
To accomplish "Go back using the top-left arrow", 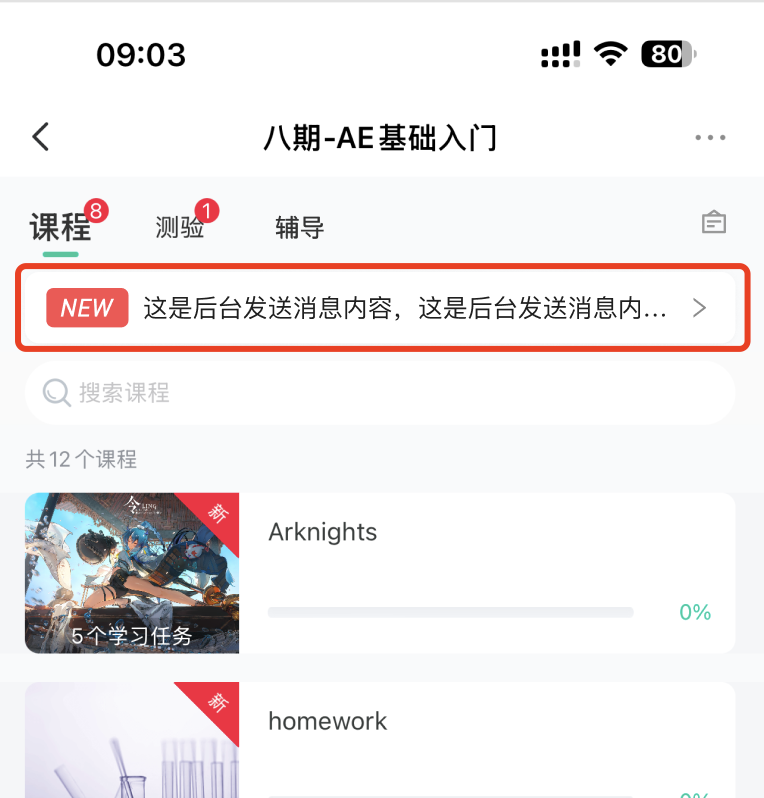I will [x=41, y=137].
